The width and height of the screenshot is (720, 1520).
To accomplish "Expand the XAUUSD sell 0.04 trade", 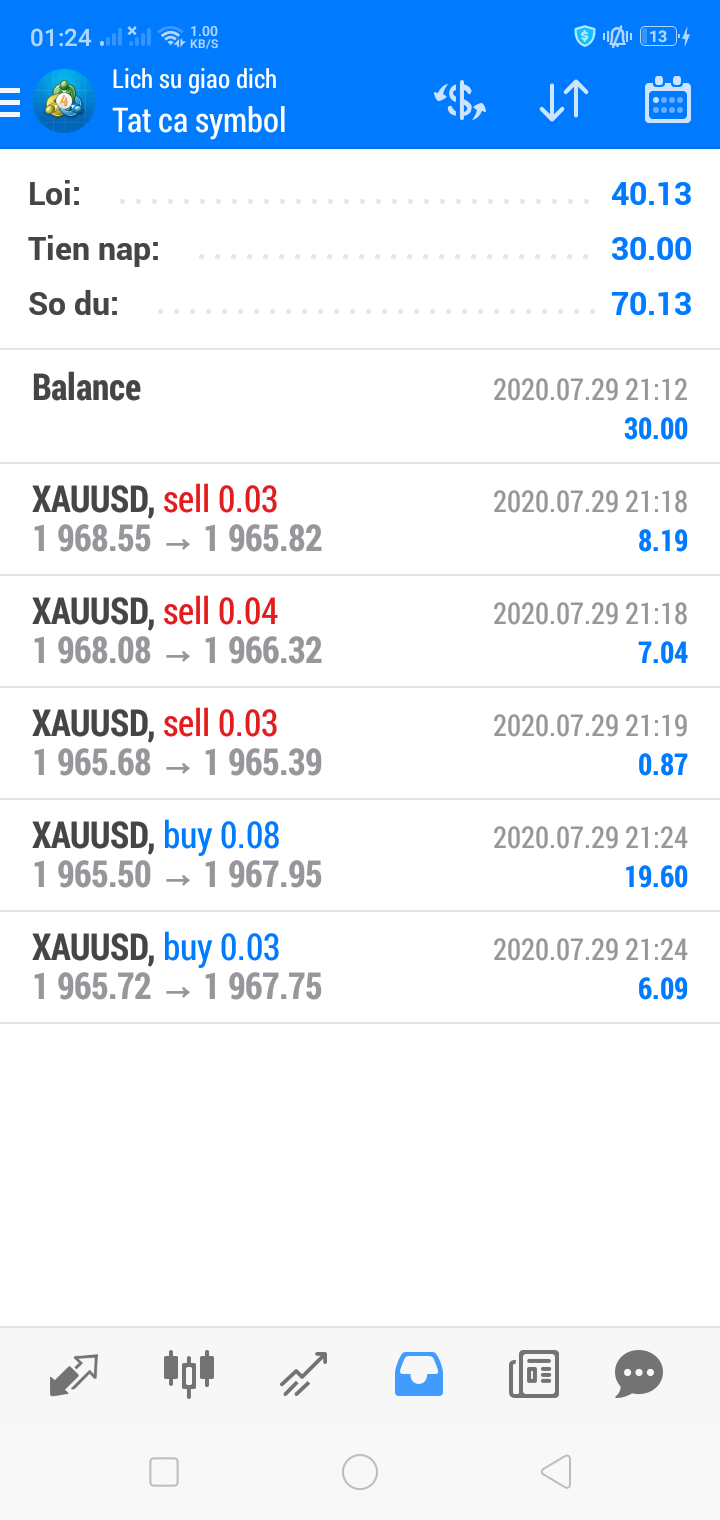I will 360,631.
